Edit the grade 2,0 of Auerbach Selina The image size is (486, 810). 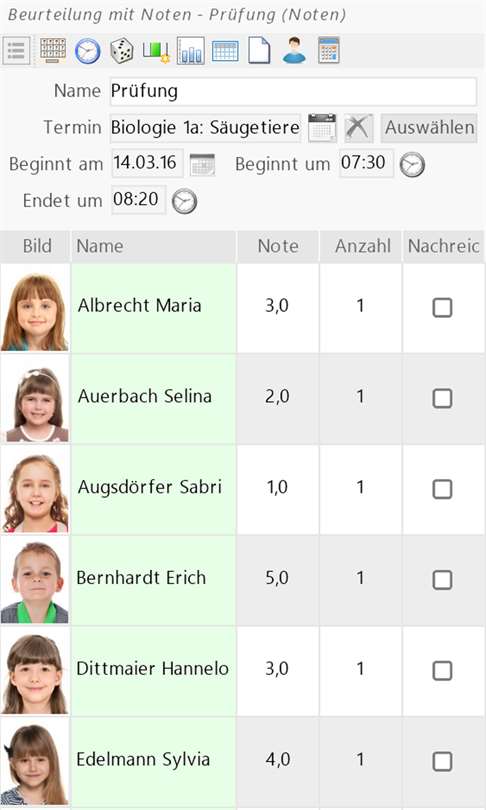tap(277, 398)
